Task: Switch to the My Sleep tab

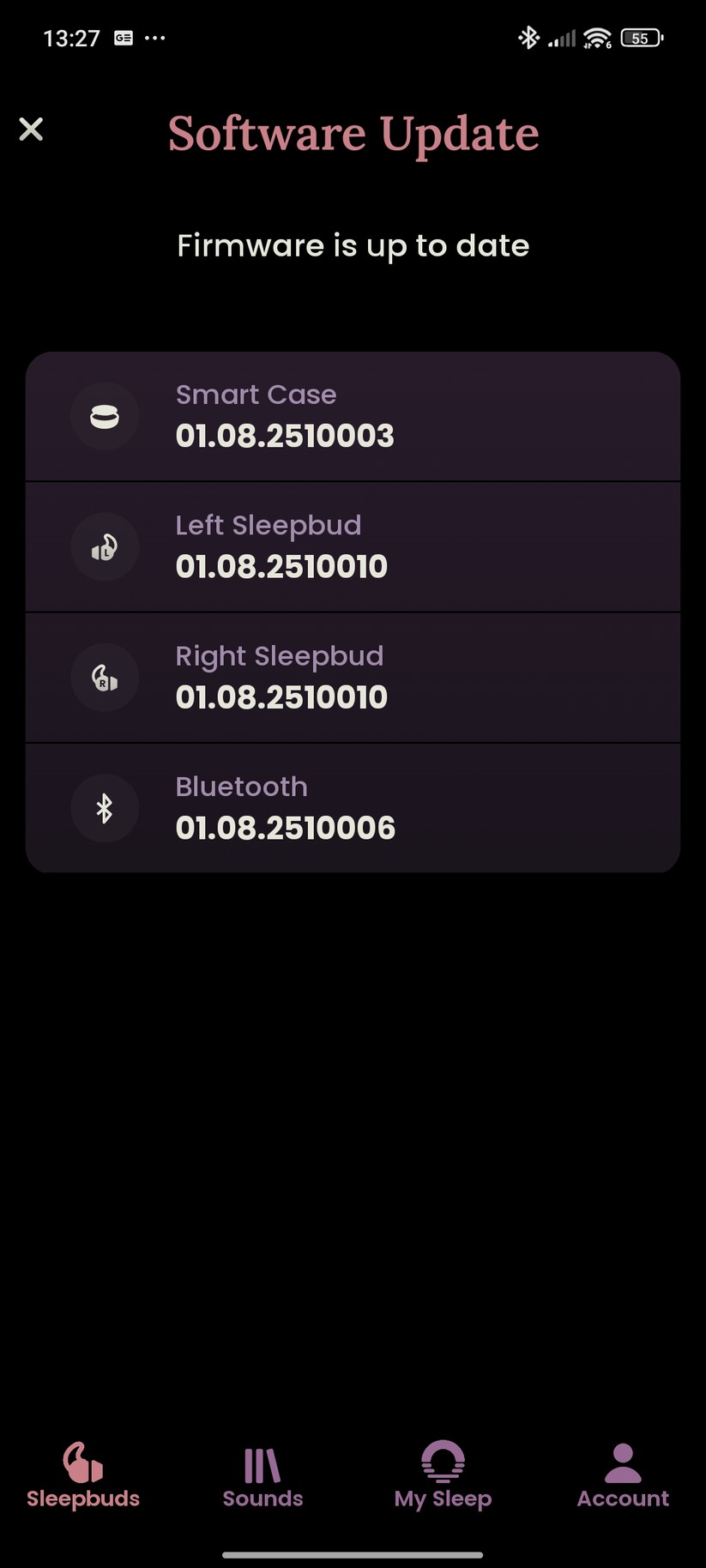Action: click(x=443, y=1477)
